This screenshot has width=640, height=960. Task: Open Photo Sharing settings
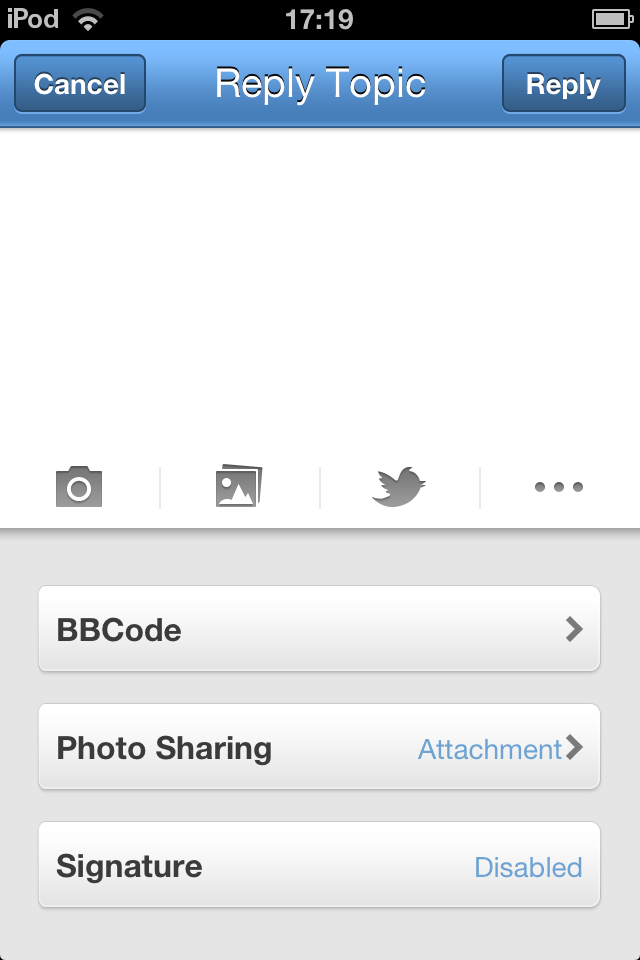(319, 747)
